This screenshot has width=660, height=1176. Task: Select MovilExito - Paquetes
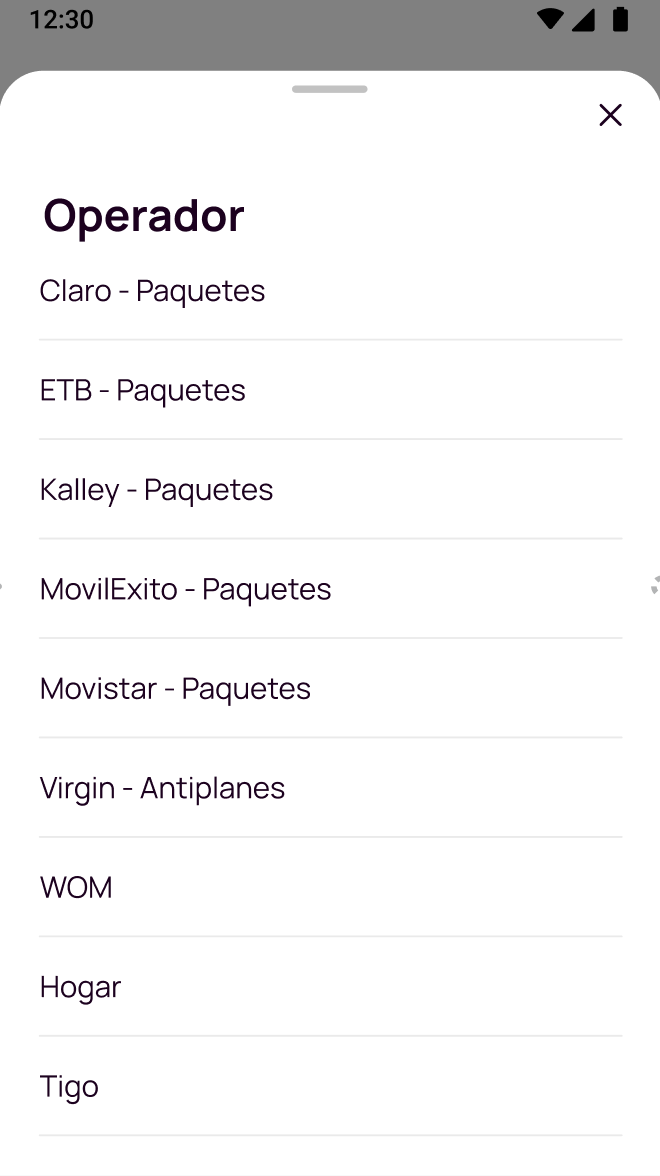330,590
